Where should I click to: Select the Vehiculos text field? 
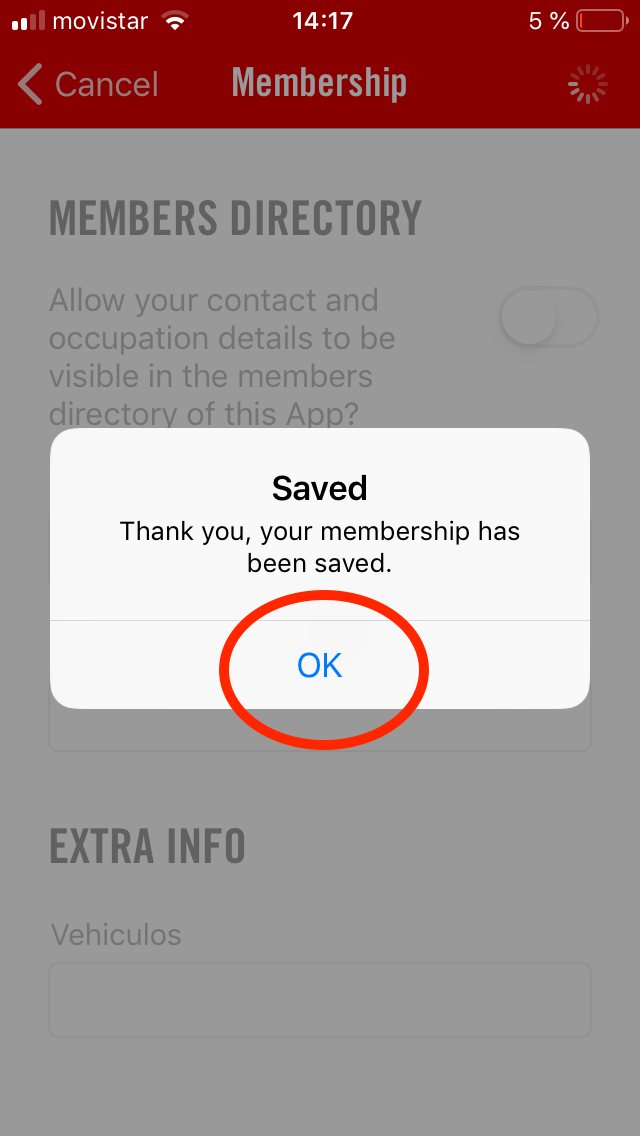(320, 999)
